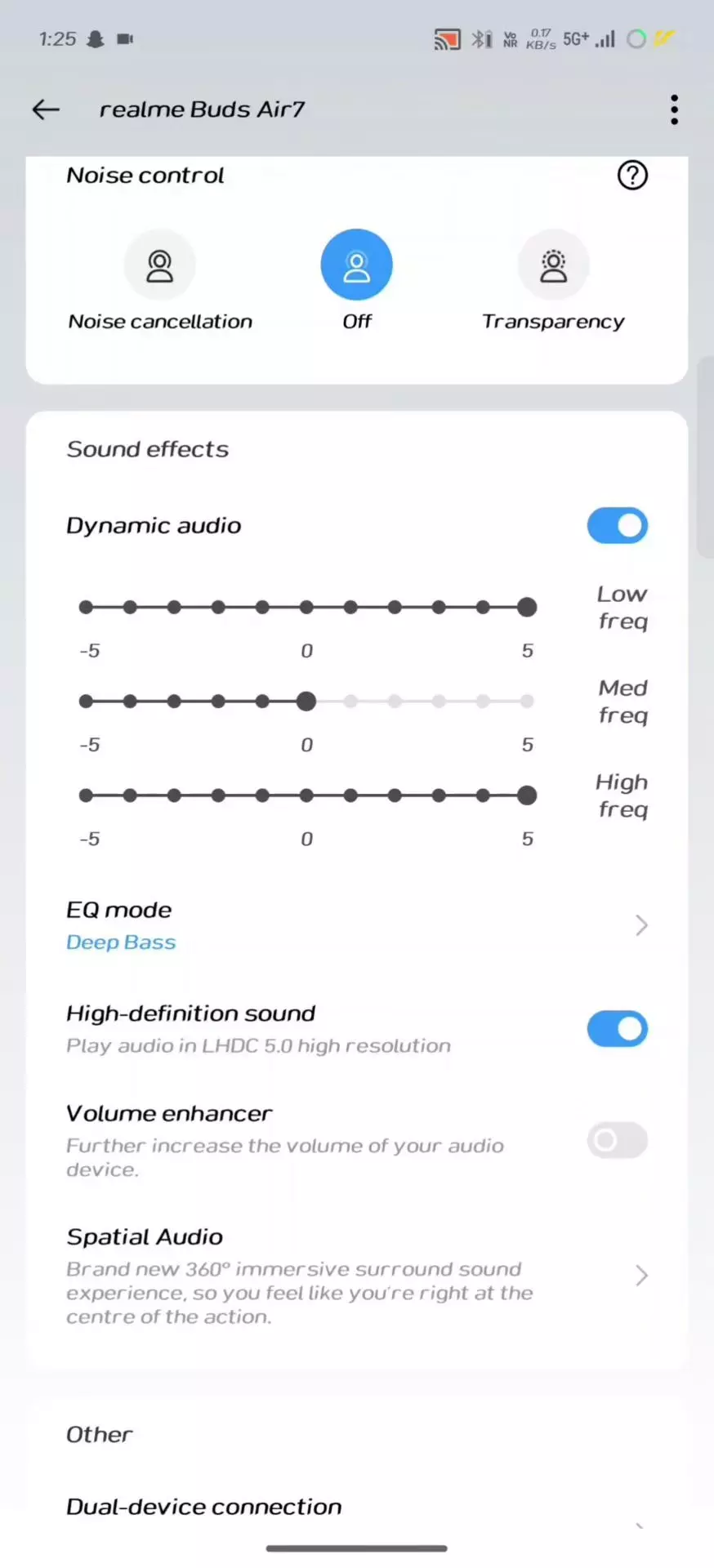The image size is (714, 1568).
Task: Enable the Volume enhancer switch
Action: point(618,1140)
